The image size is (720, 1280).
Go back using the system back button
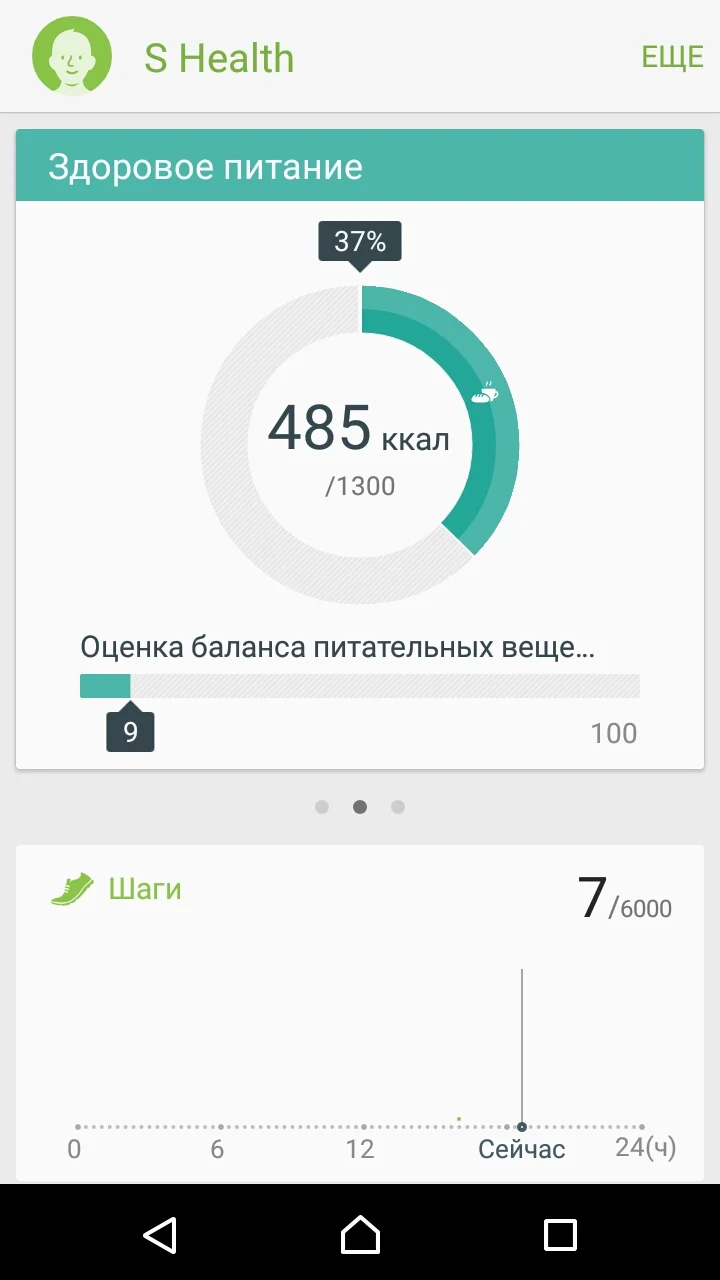pyautogui.click(x=160, y=1234)
